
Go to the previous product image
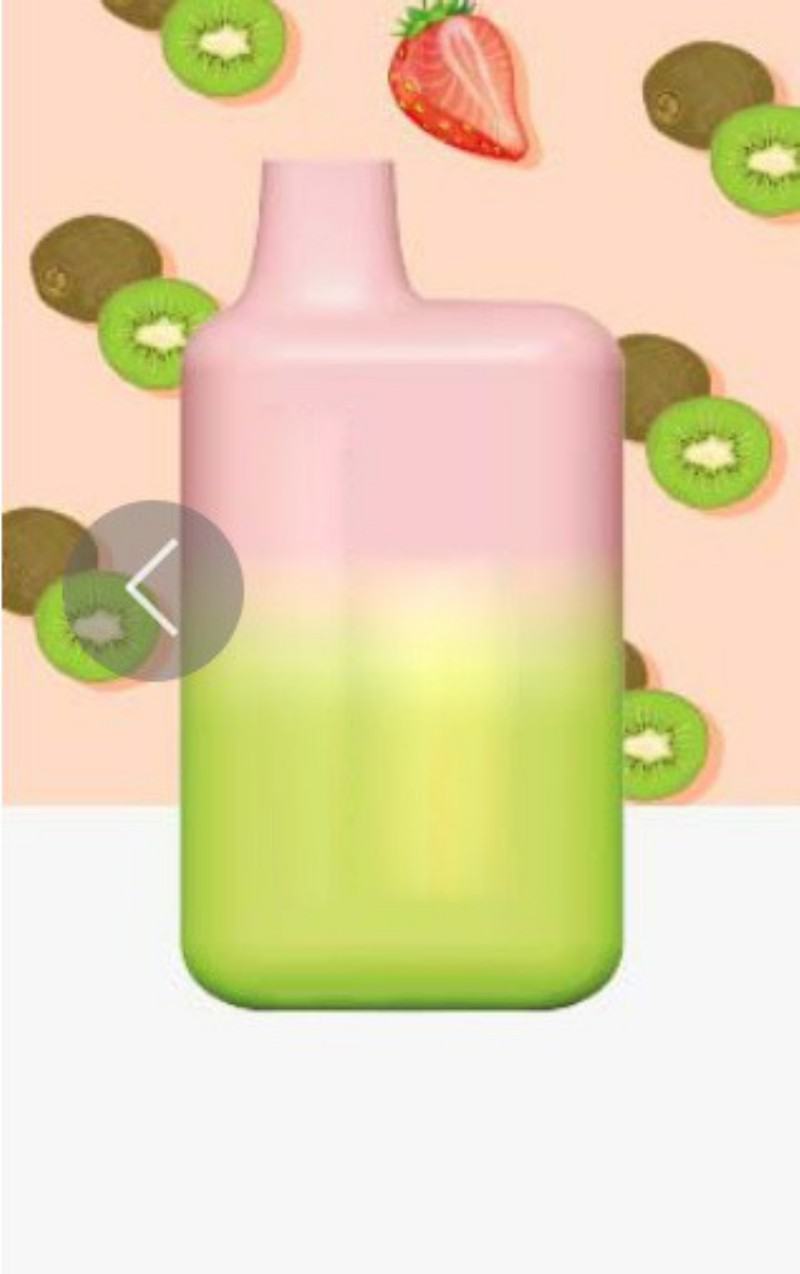tap(153, 590)
